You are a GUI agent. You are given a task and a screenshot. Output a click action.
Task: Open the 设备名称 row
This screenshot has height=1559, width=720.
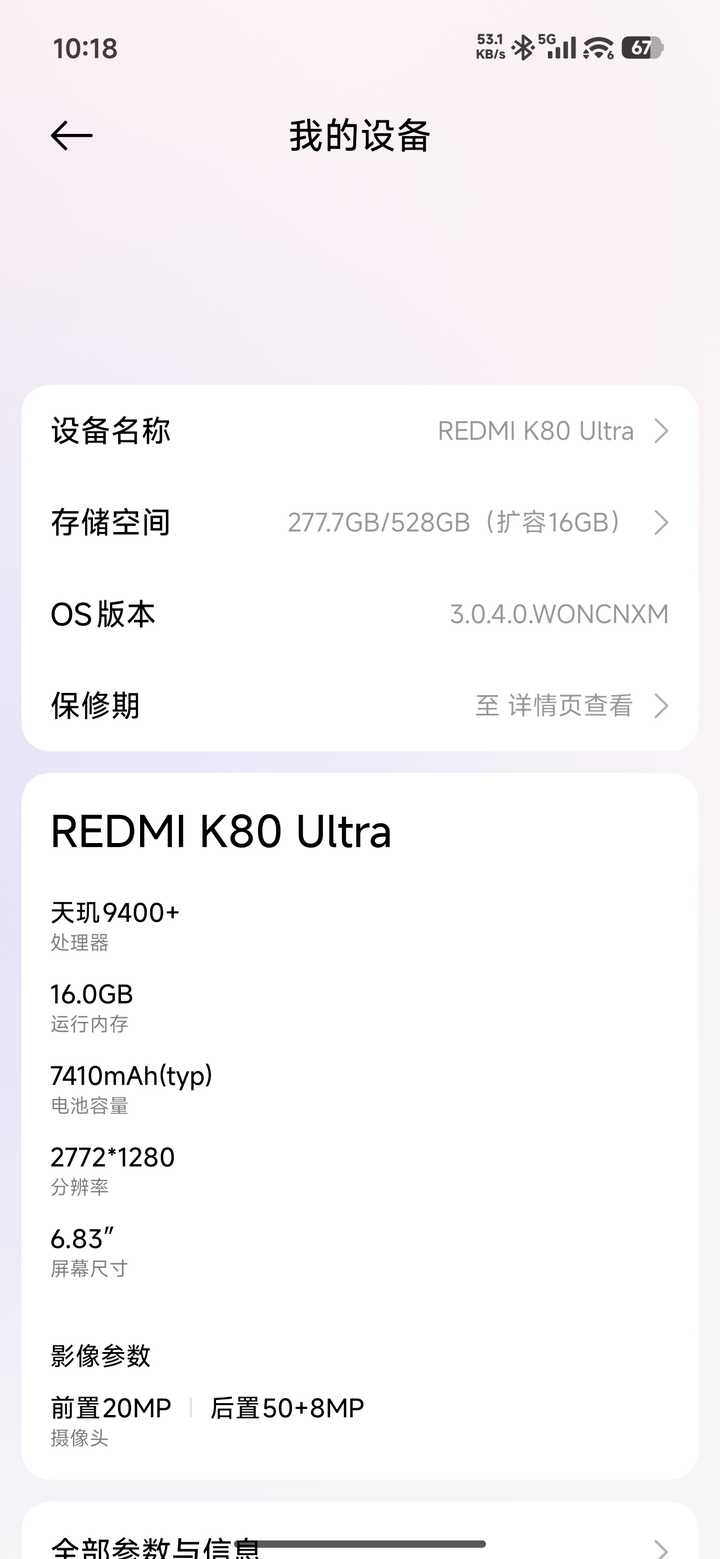(360, 431)
